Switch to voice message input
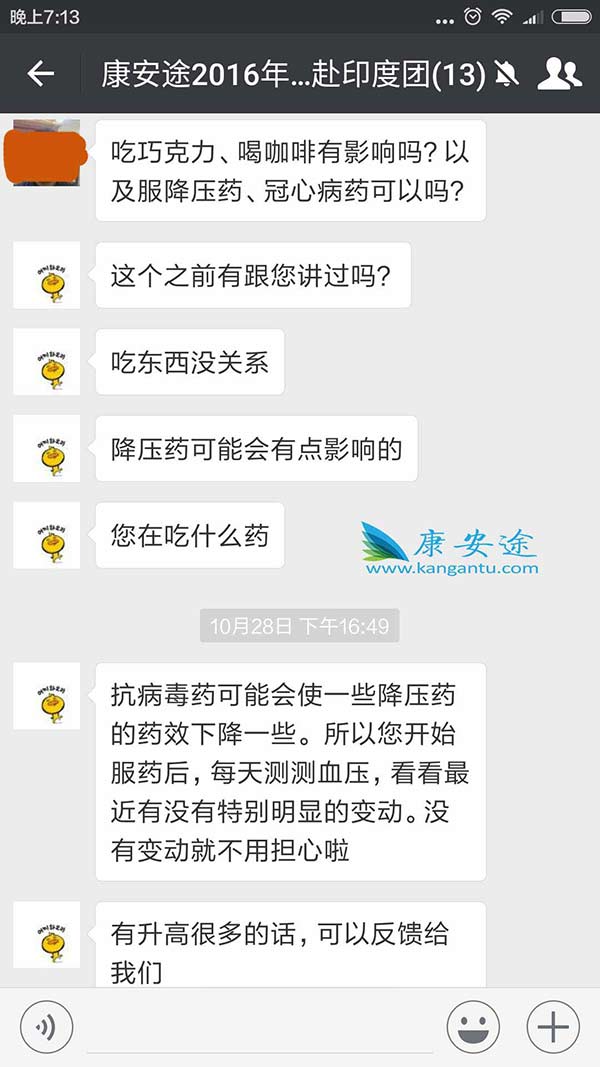Viewport: 600px width, 1067px height. pos(45,1027)
